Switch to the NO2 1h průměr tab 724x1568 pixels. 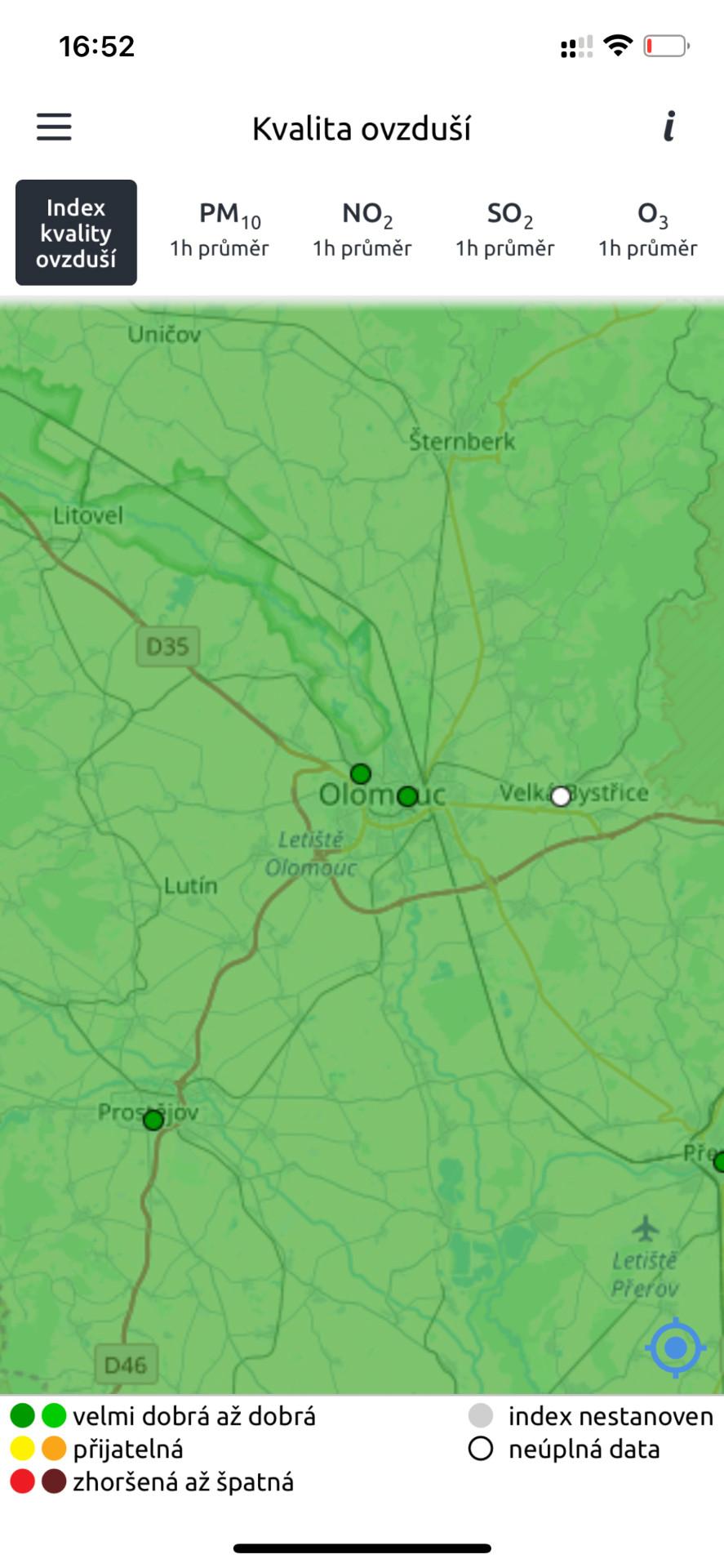362,230
